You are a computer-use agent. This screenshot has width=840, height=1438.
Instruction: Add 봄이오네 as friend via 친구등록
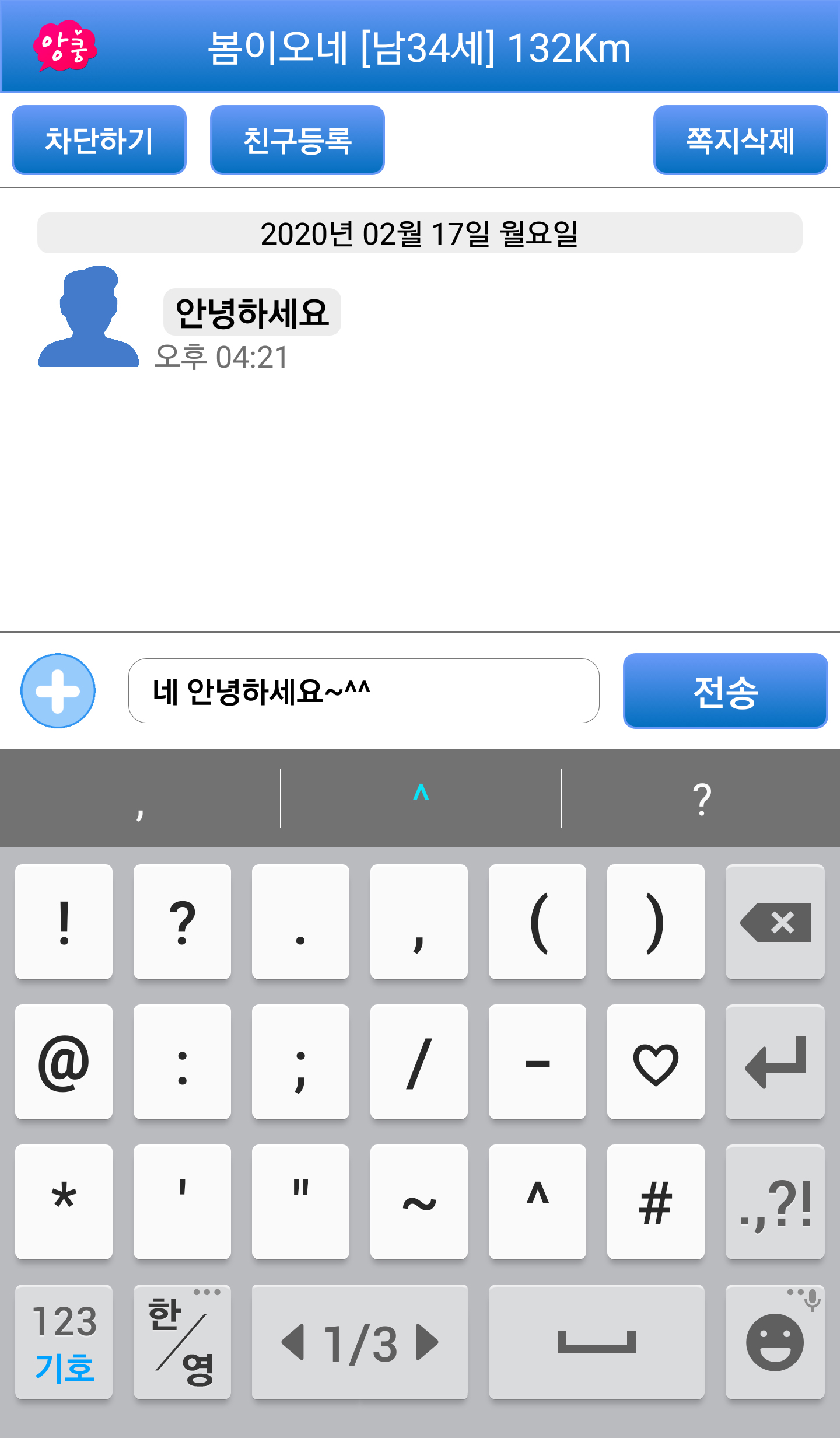tap(297, 140)
